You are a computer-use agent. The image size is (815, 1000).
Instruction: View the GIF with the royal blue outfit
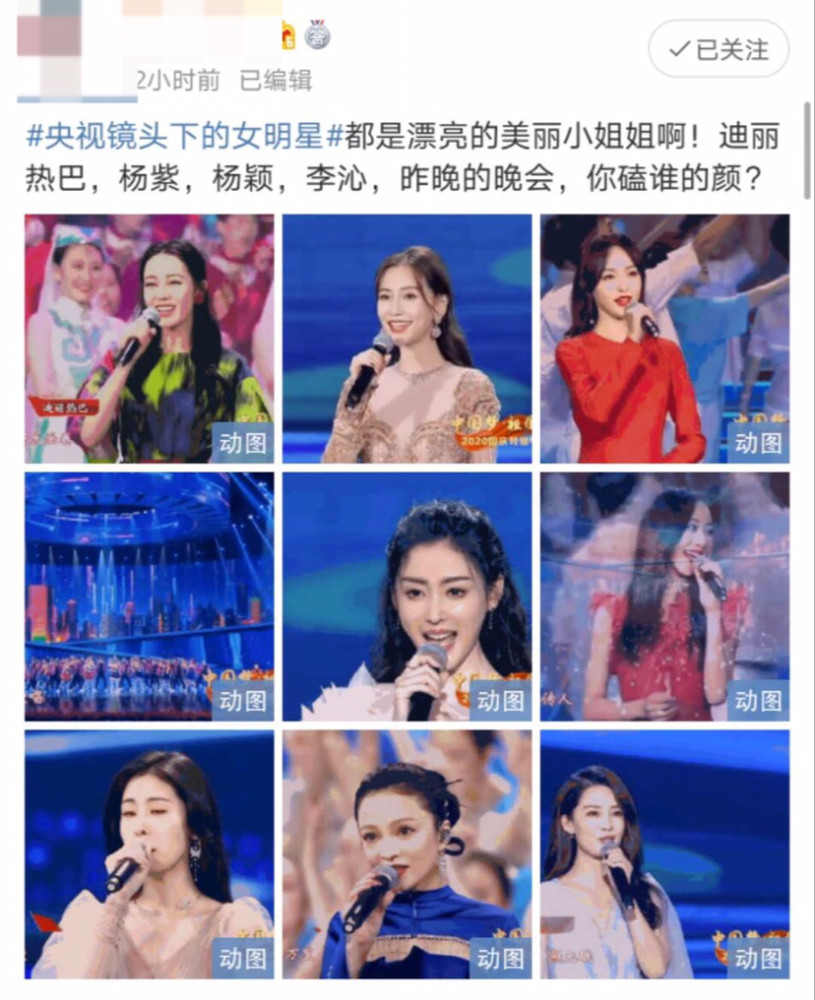point(407,854)
